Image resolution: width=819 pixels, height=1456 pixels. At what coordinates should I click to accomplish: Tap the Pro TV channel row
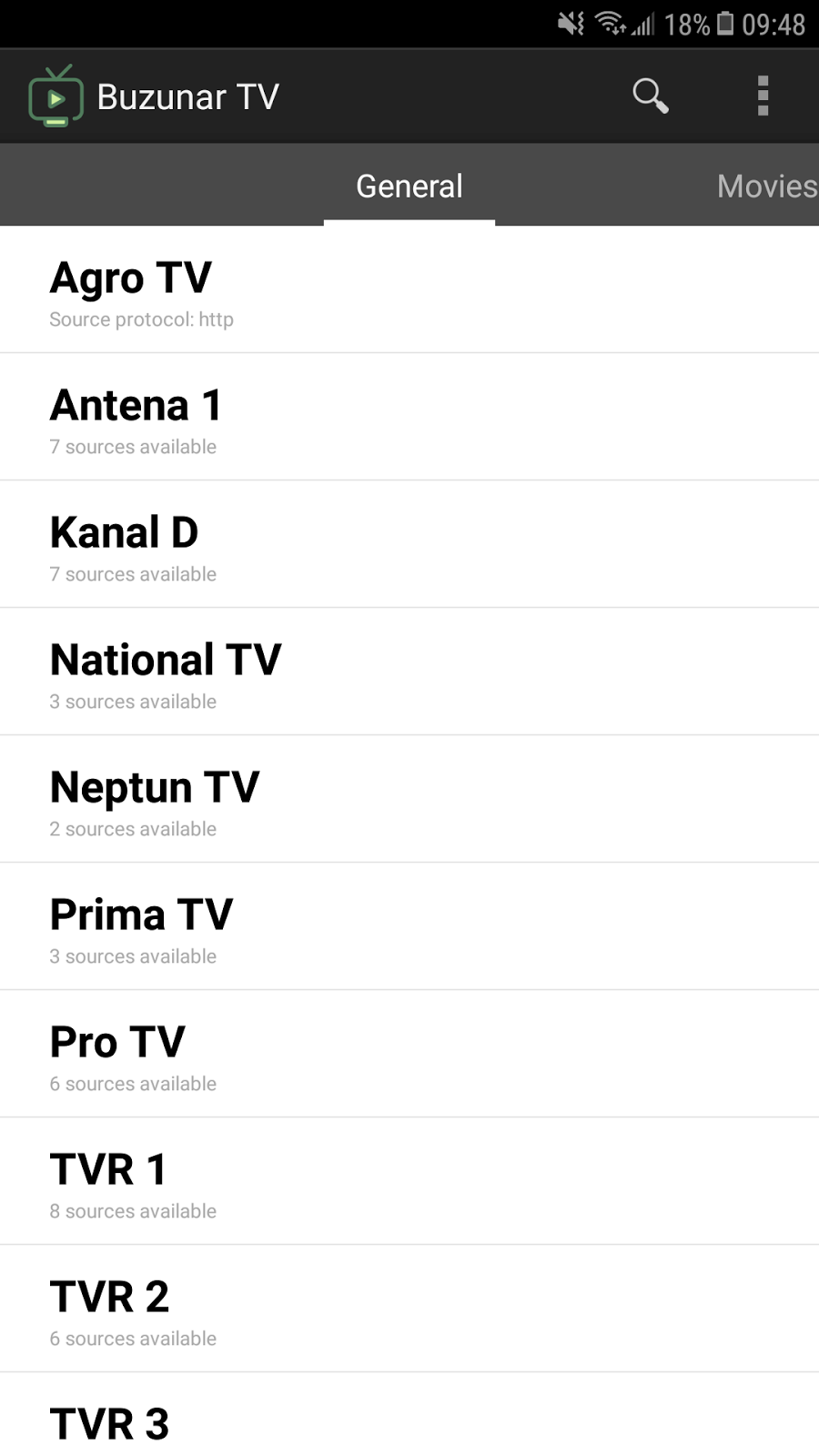409,1056
